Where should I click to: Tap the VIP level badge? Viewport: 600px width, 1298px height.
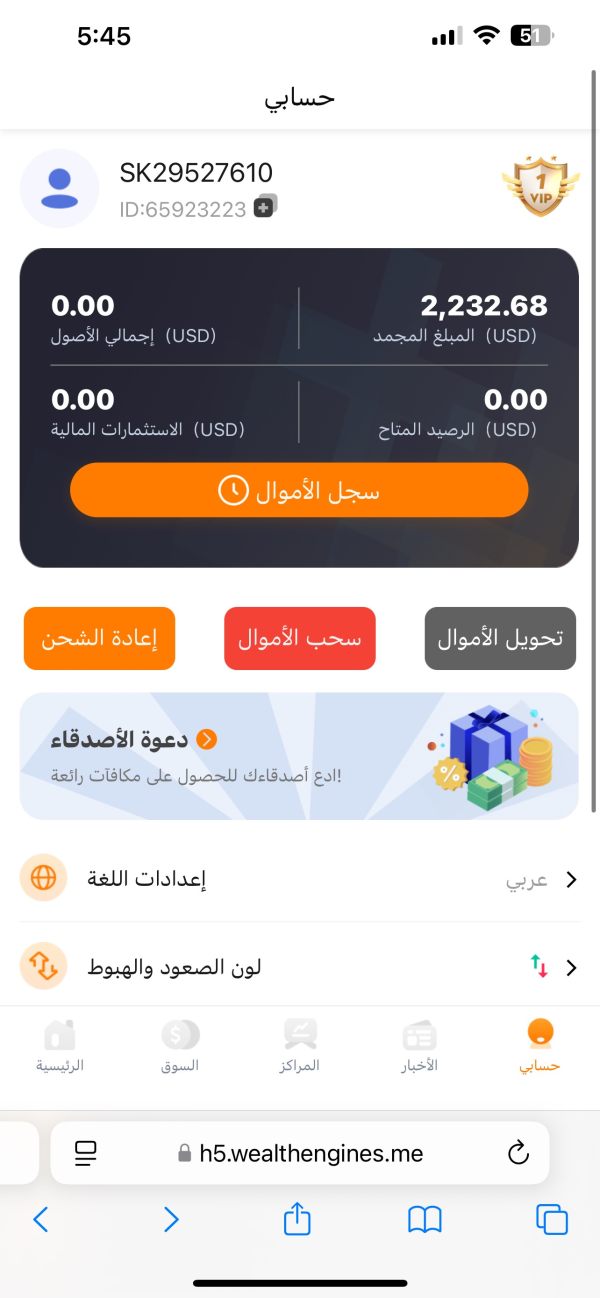pyautogui.click(x=540, y=186)
